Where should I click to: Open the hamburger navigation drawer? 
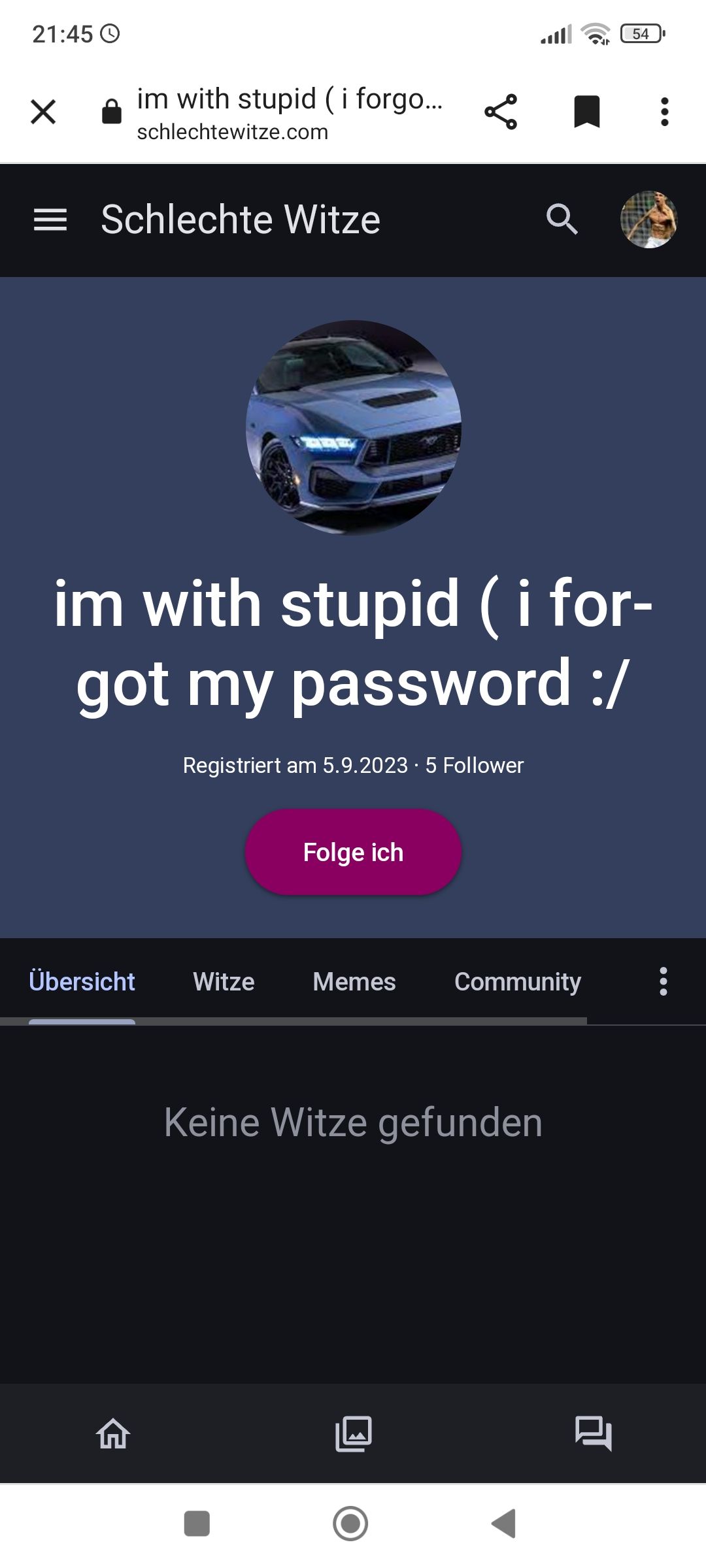[50, 220]
